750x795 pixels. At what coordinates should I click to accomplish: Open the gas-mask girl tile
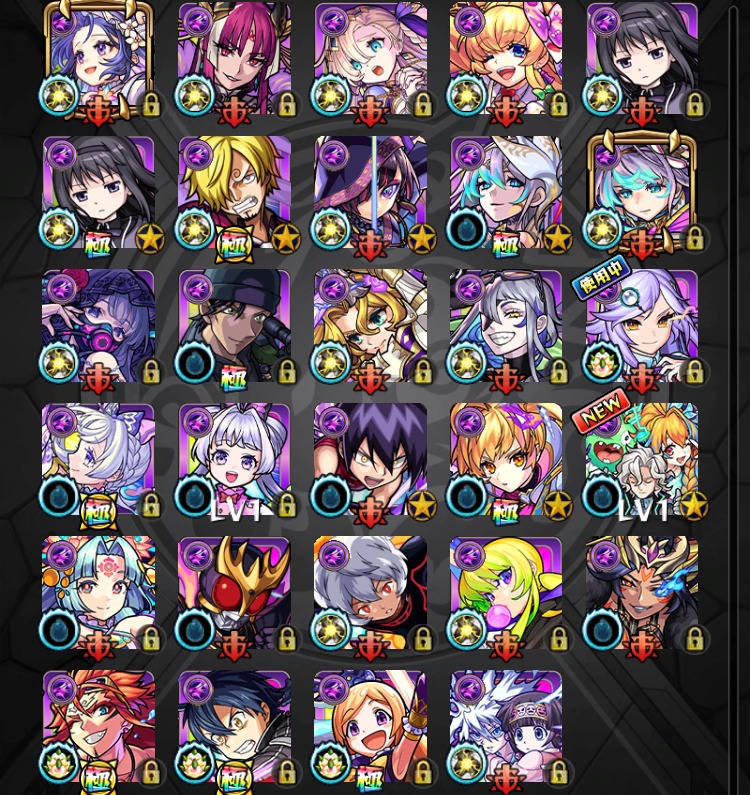[98, 327]
